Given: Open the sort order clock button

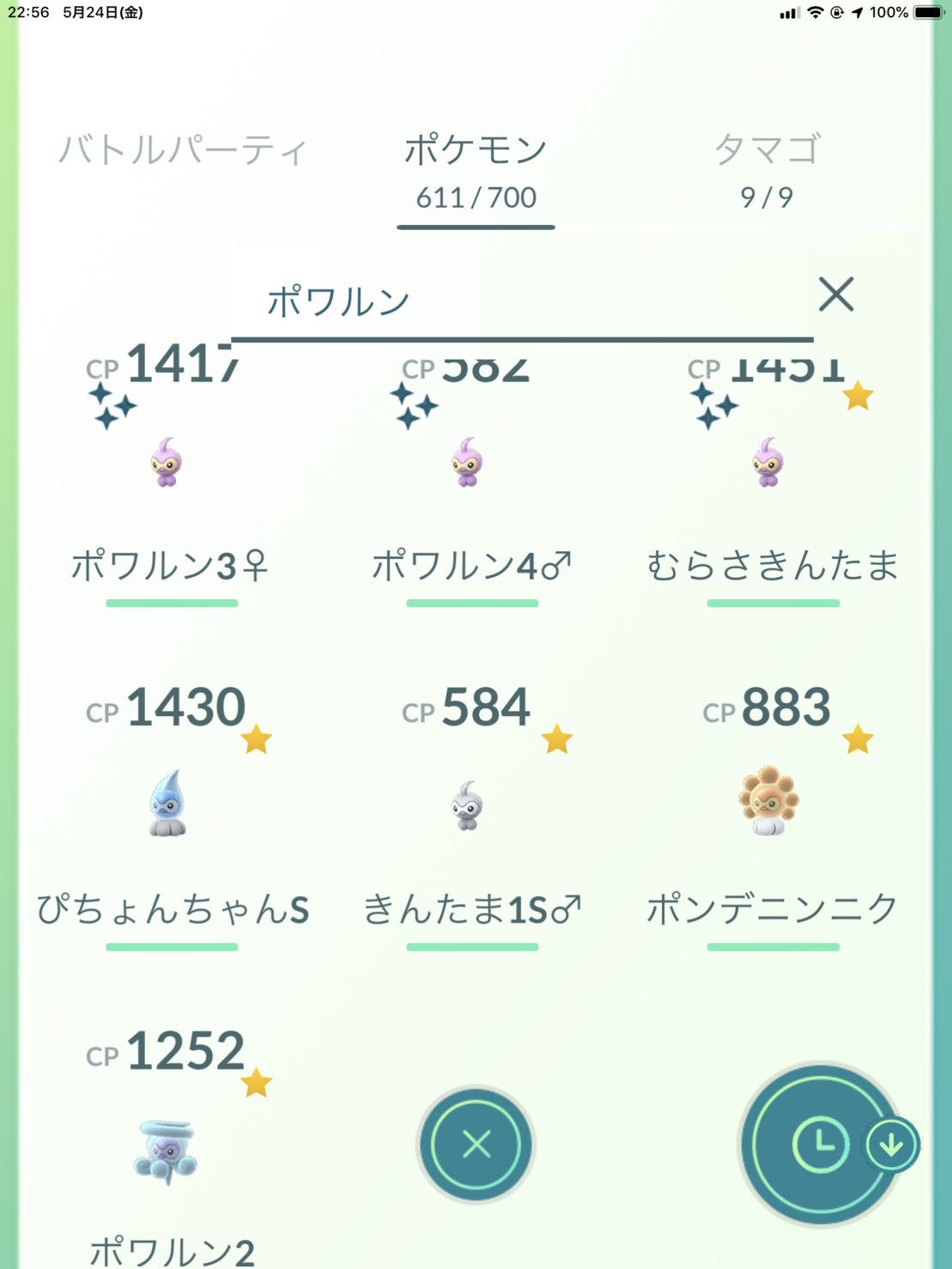Looking at the screenshot, I should (821, 1145).
